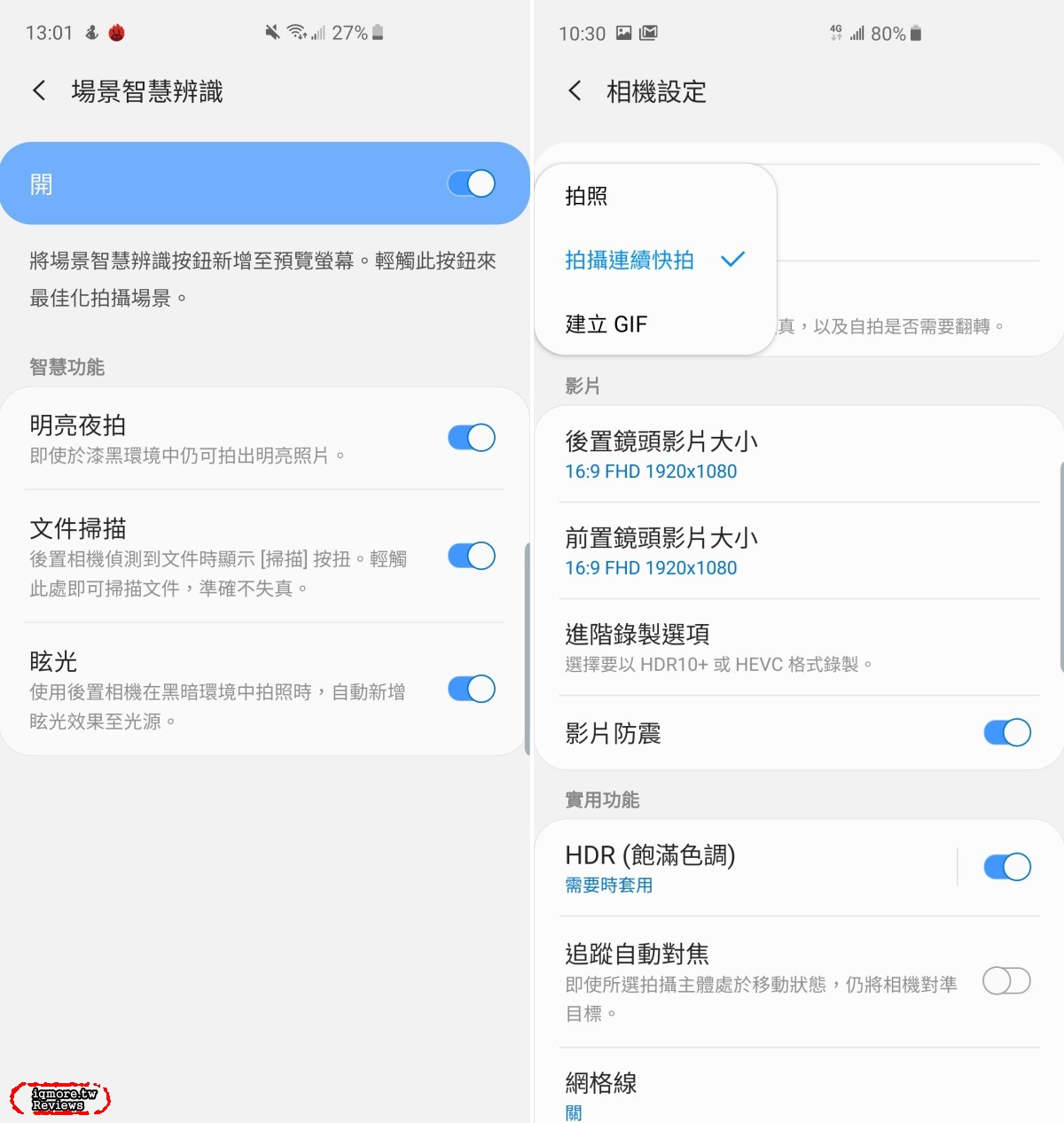
Task: Go back from the 場景智慧辨識 screen
Action: pyautogui.click(x=39, y=90)
